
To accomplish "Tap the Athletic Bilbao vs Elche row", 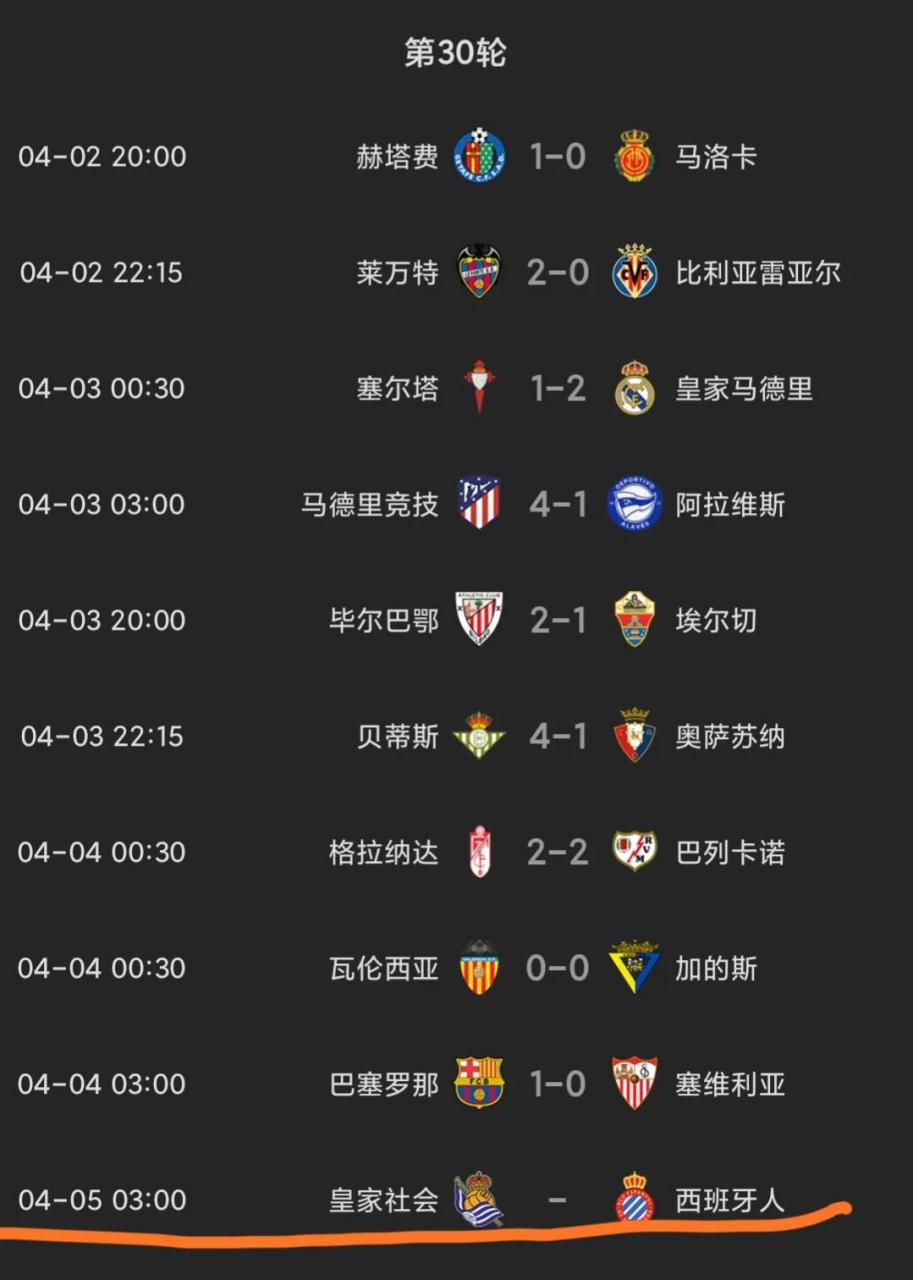I will (557, 621).
